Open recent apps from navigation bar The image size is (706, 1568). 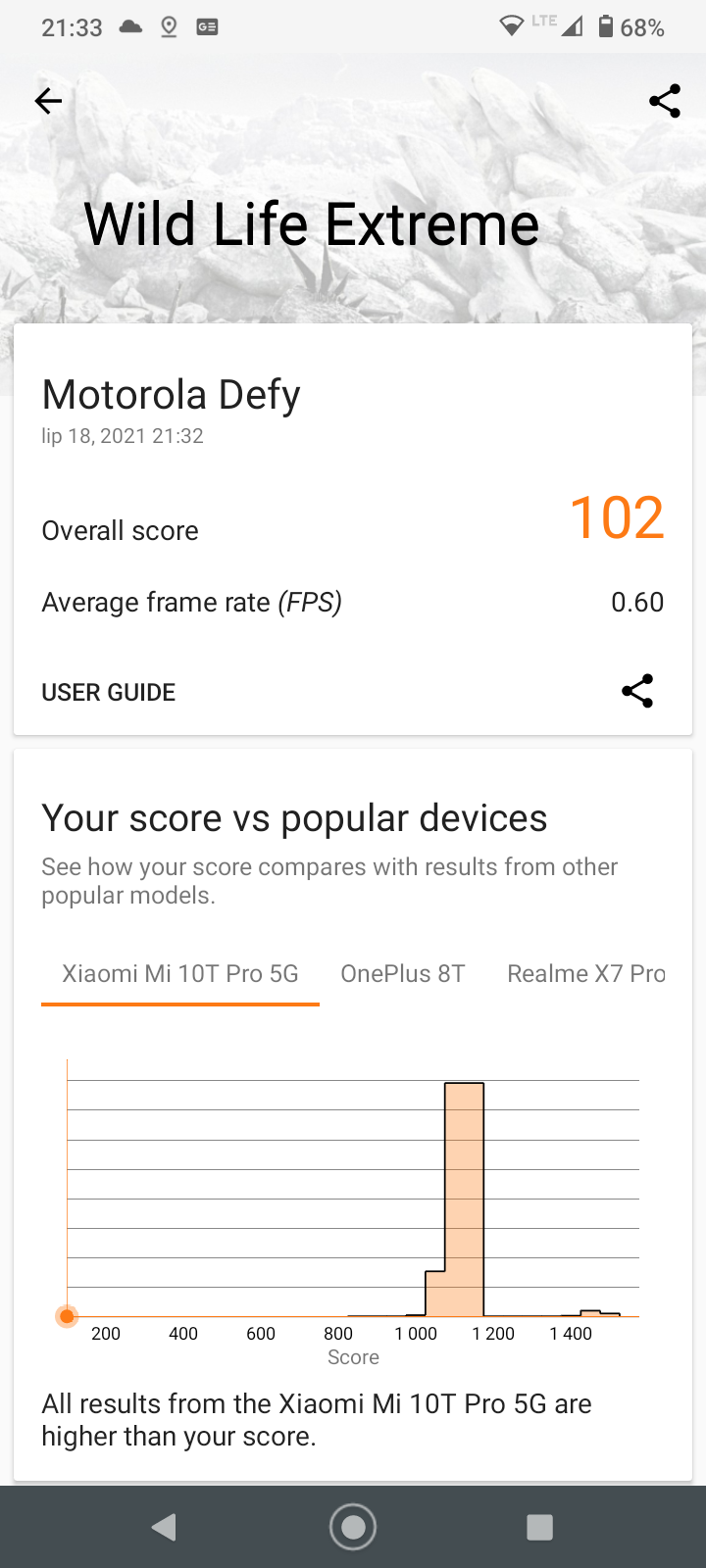point(539,1527)
